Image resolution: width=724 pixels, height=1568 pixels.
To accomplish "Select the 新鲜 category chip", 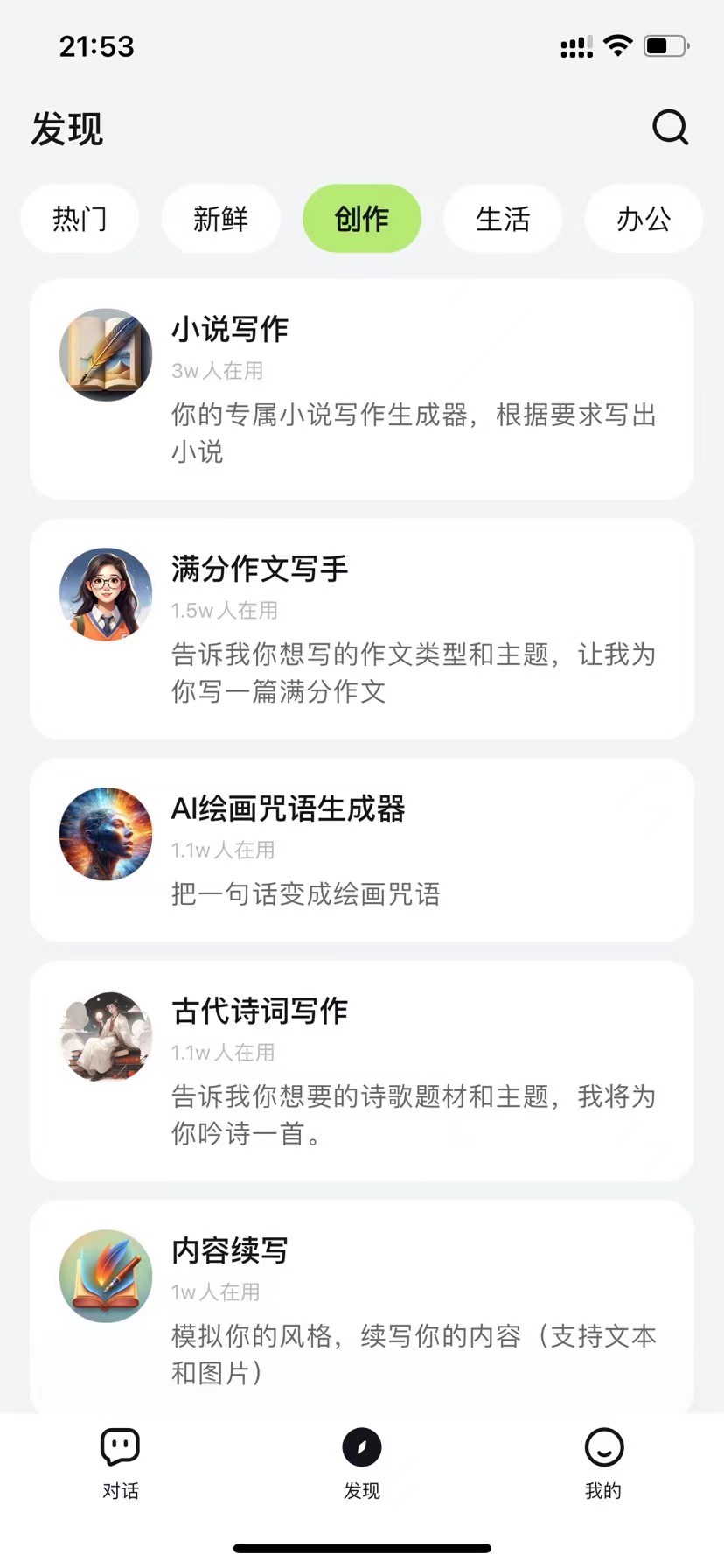I will coord(220,219).
